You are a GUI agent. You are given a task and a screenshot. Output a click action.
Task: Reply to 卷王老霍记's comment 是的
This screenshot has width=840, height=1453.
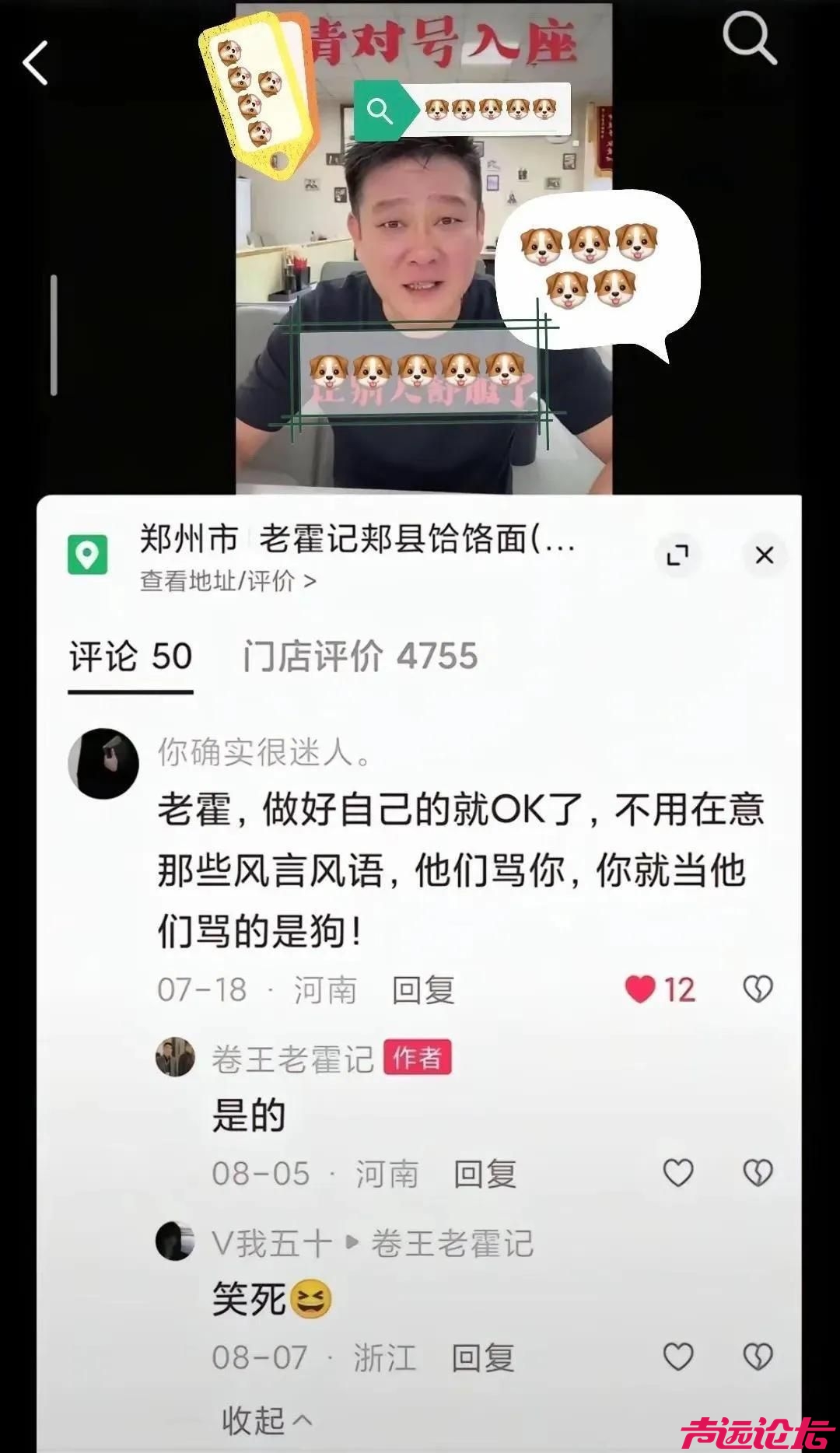click(x=485, y=1174)
